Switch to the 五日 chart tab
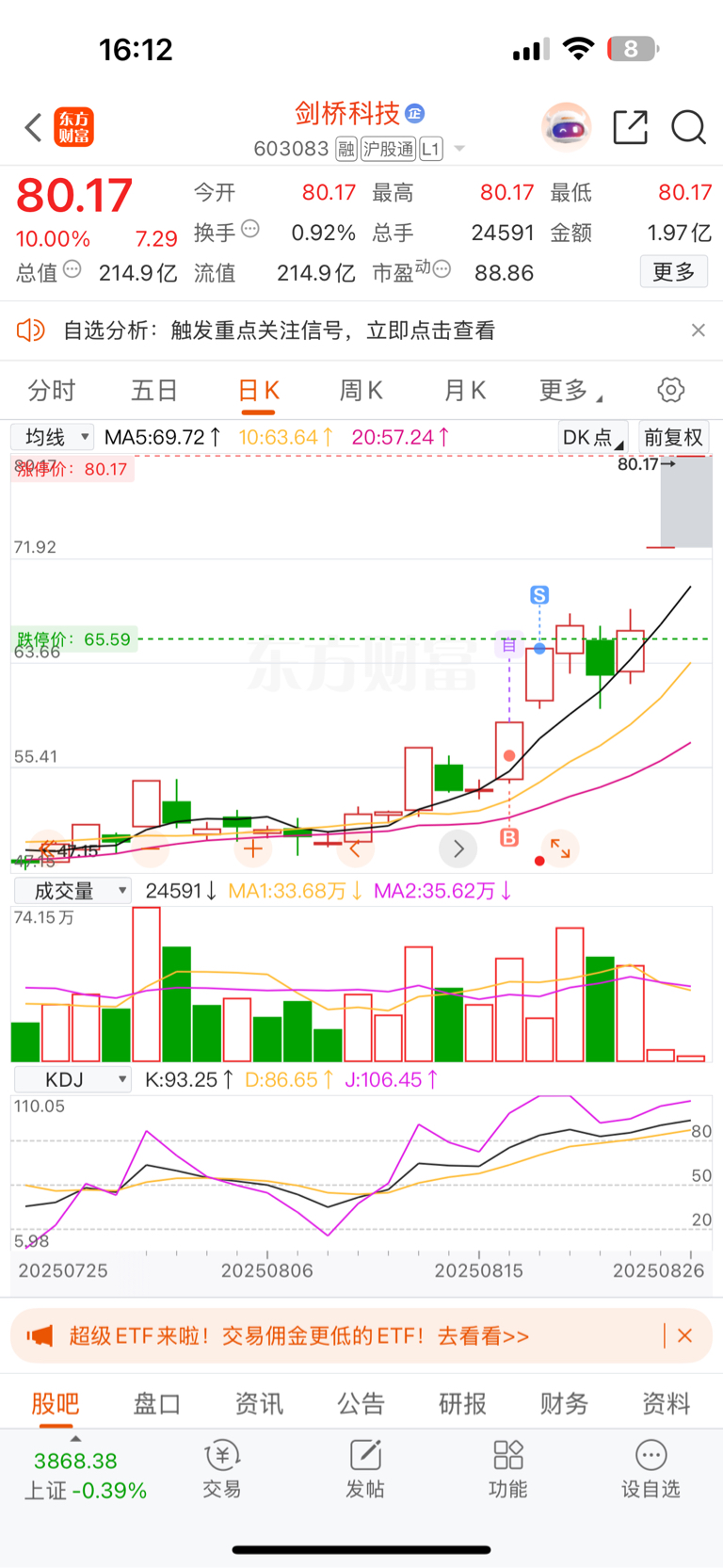Screen dimensions: 723x1568 click(154, 390)
